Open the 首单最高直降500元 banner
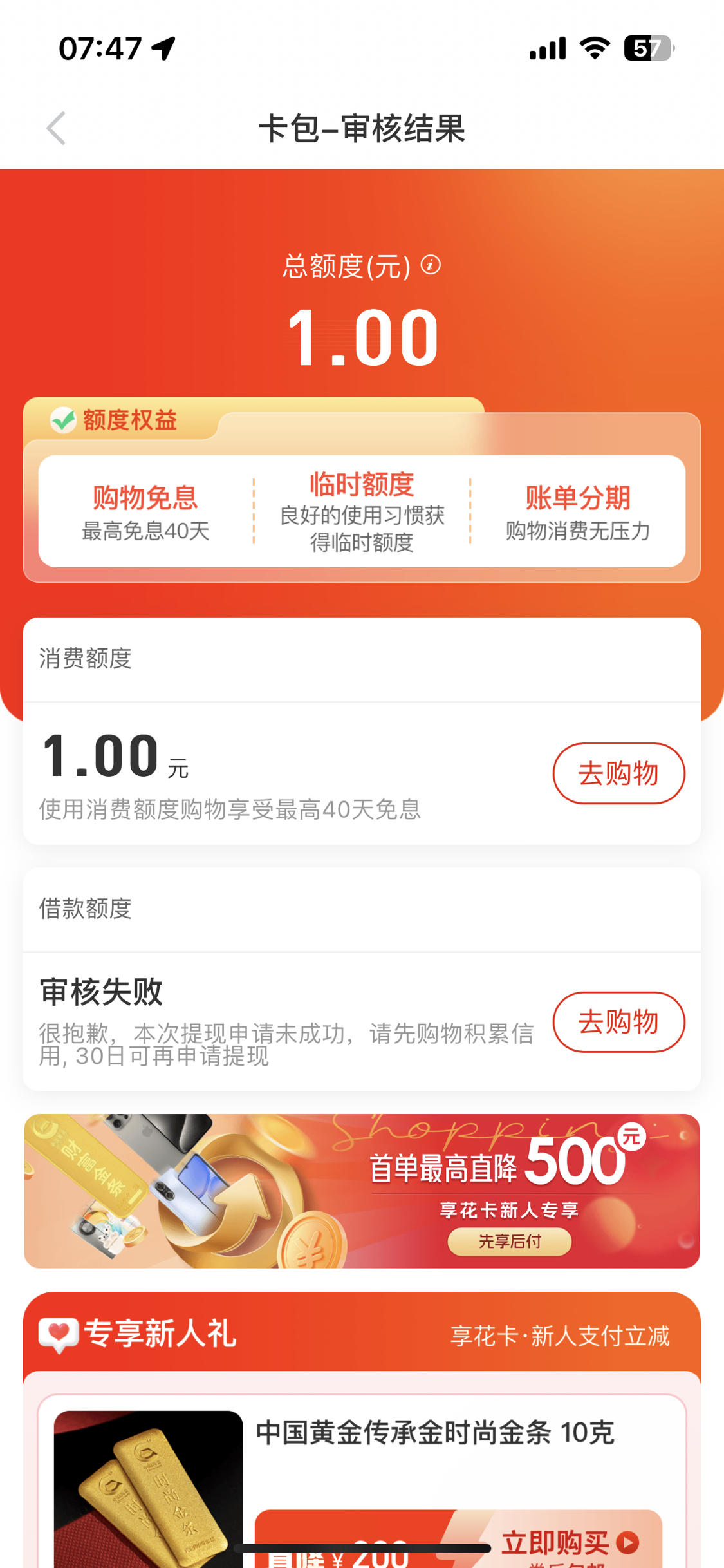The width and height of the screenshot is (724, 1568). [x=362, y=1191]
